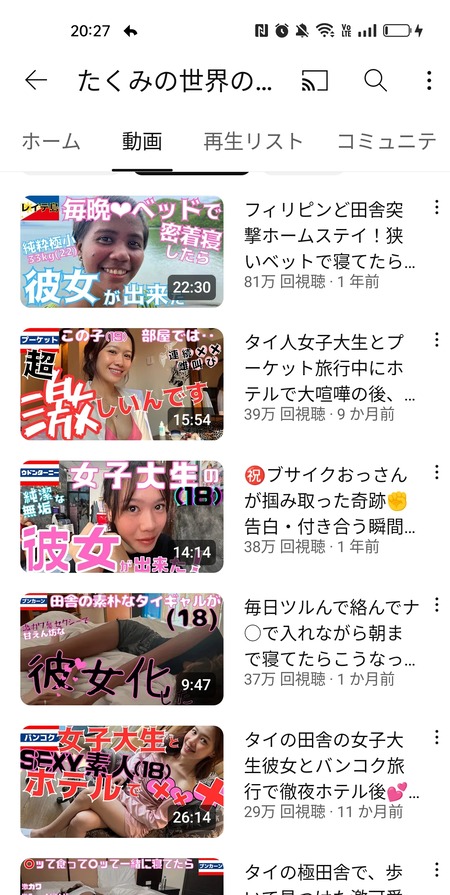Play the 22:30 フィリピンど田舎 video

(122, 251)
